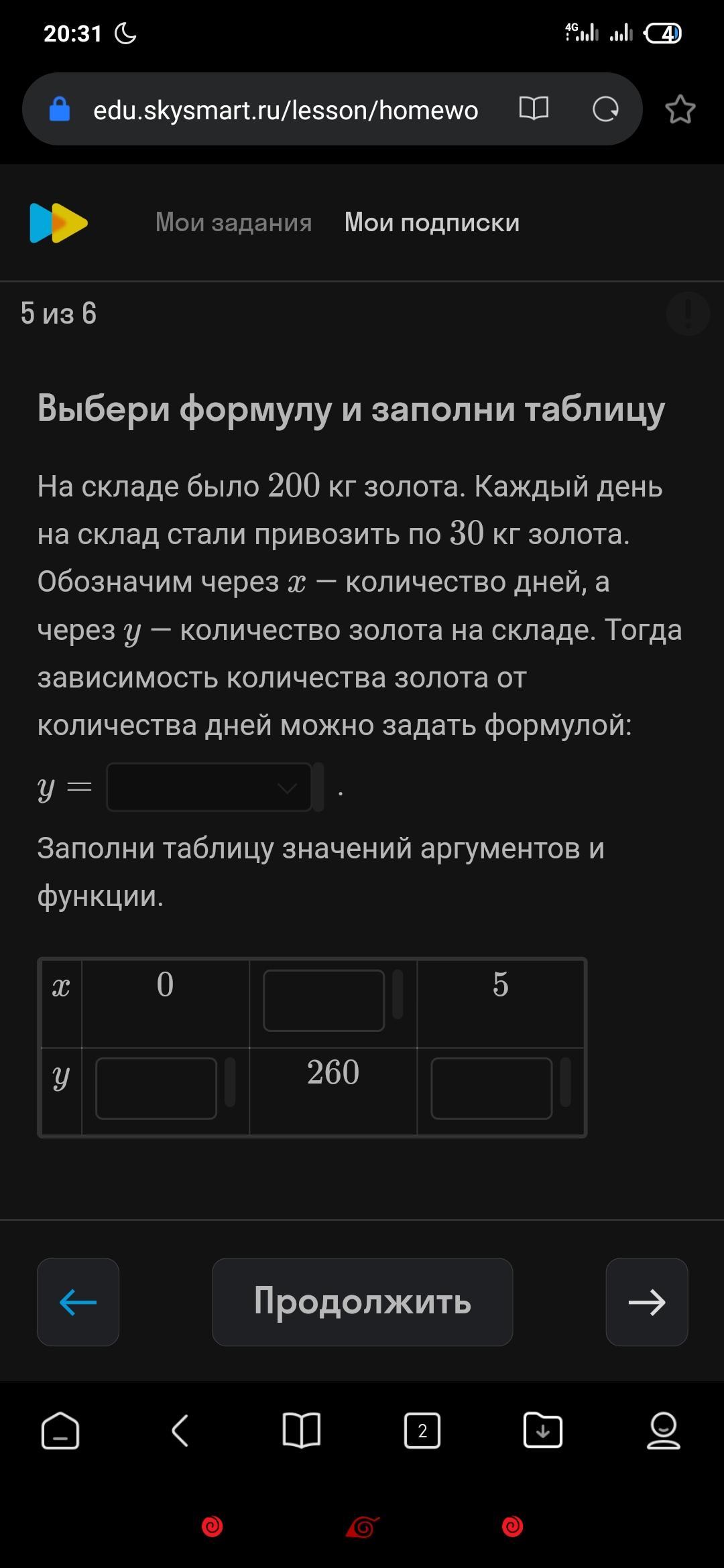Navigate back in the browser toolbar
The width and height of the screenshot is (724, 1568).
click(x=180, y=1431)
